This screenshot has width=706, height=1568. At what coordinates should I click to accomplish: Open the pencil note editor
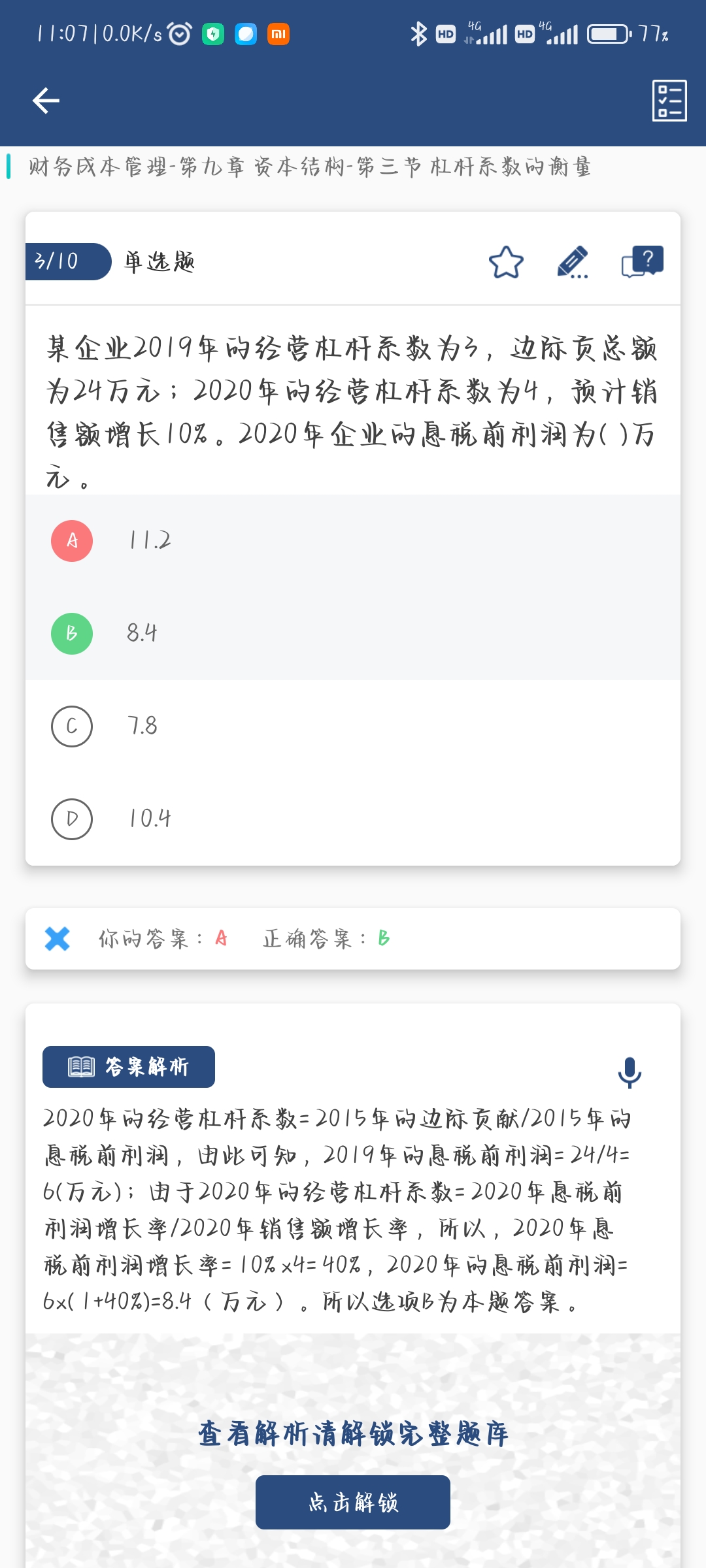[573, 263]
